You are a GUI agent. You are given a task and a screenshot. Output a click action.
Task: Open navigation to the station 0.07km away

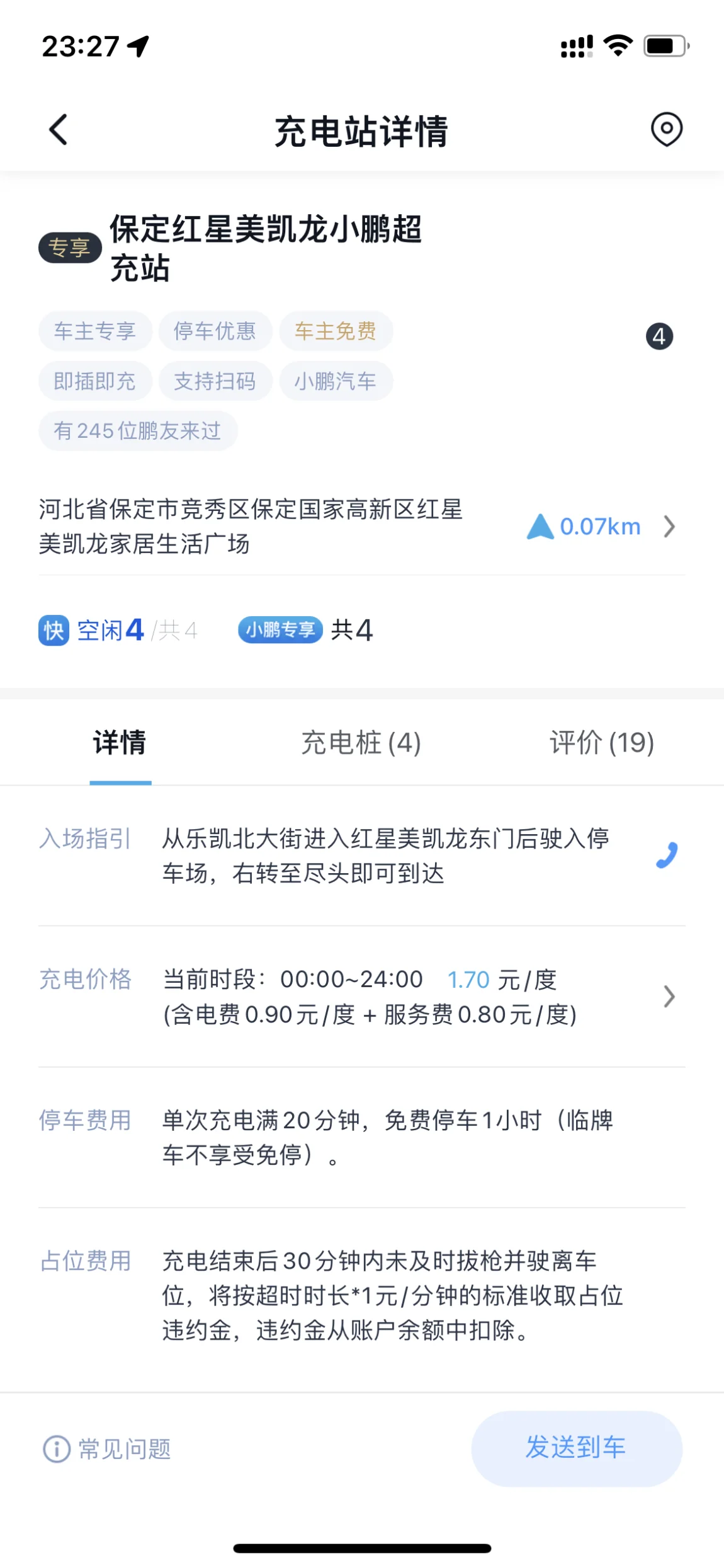(601, 526)
